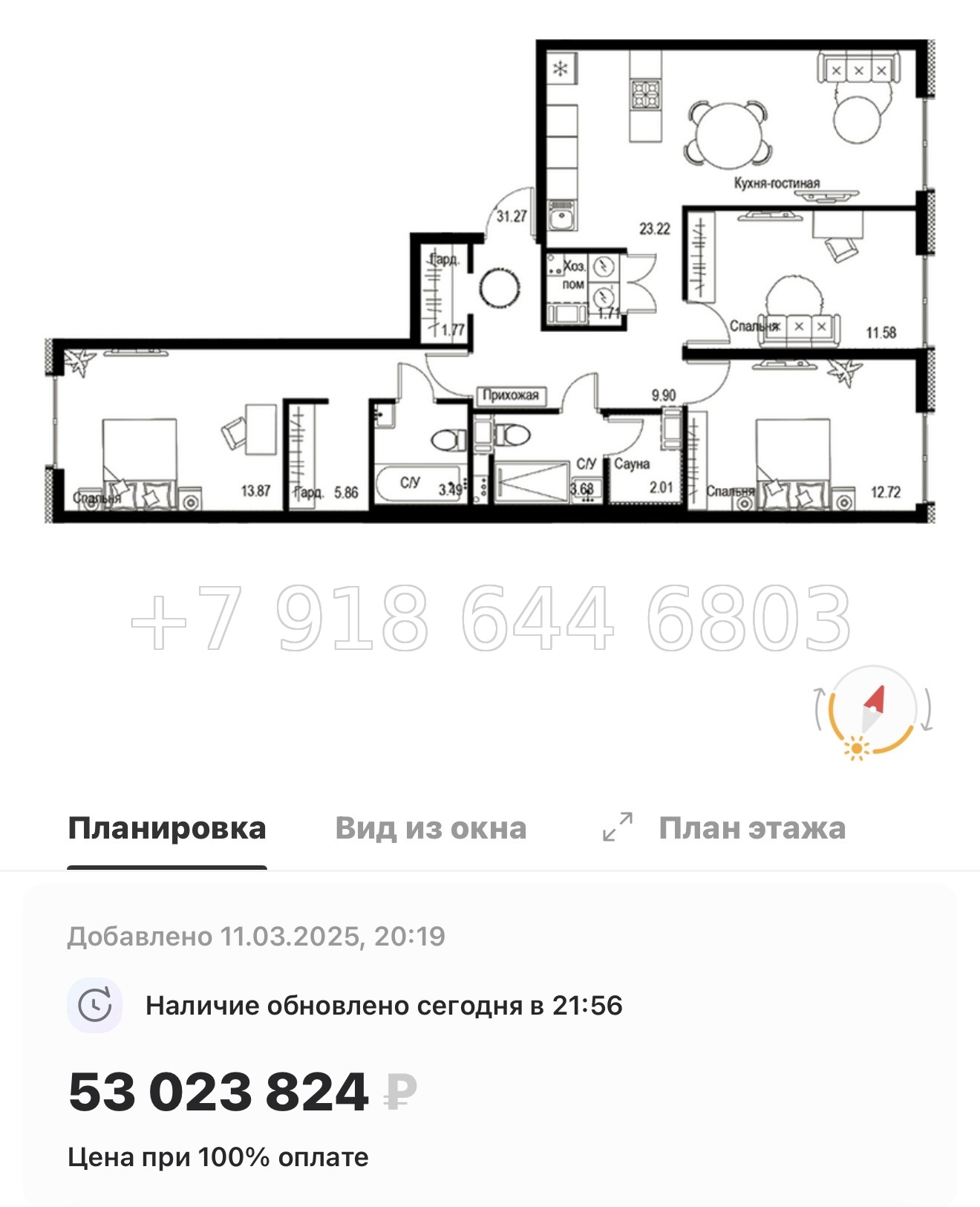Select the 'Планировка' tab

pyautogui.click(x=166, y=827)
